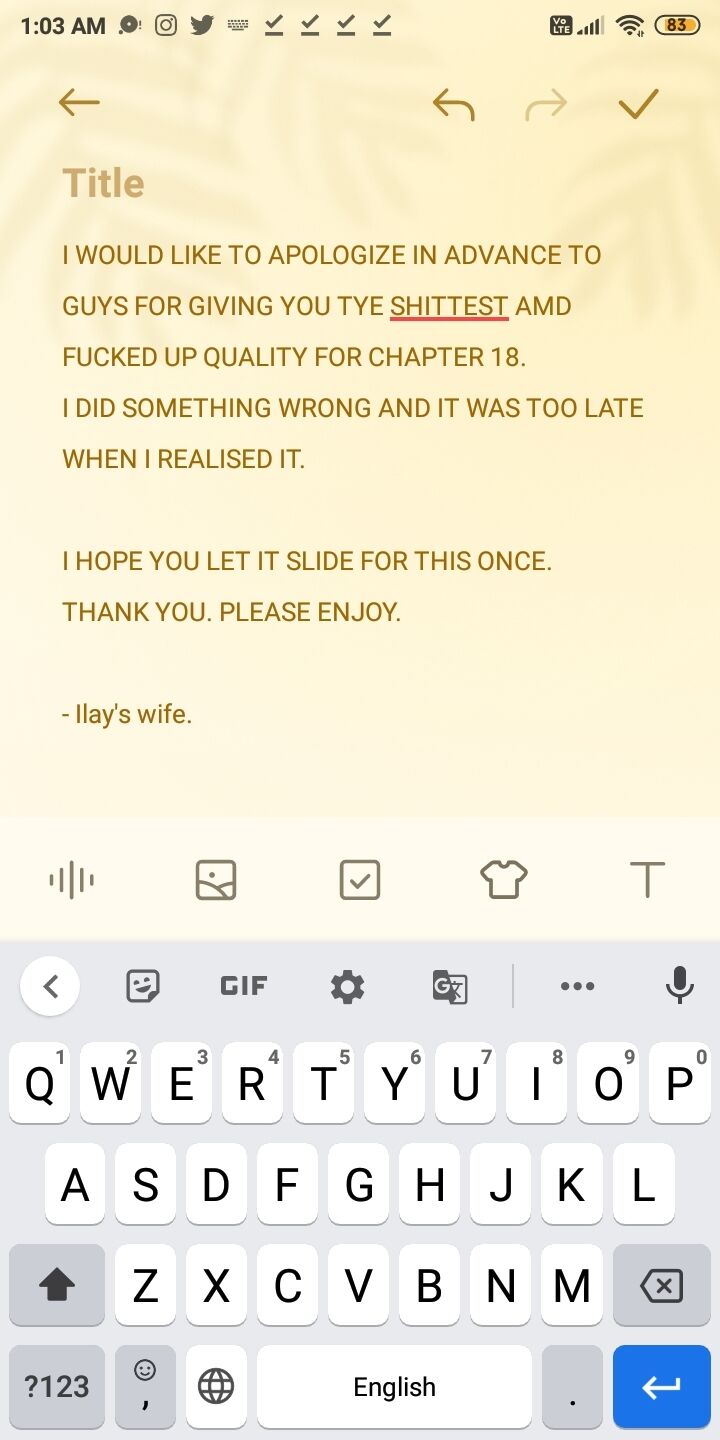Go back using the top-left arrow
Viewport: 720px width, 1440px height.
click(79, 102)
